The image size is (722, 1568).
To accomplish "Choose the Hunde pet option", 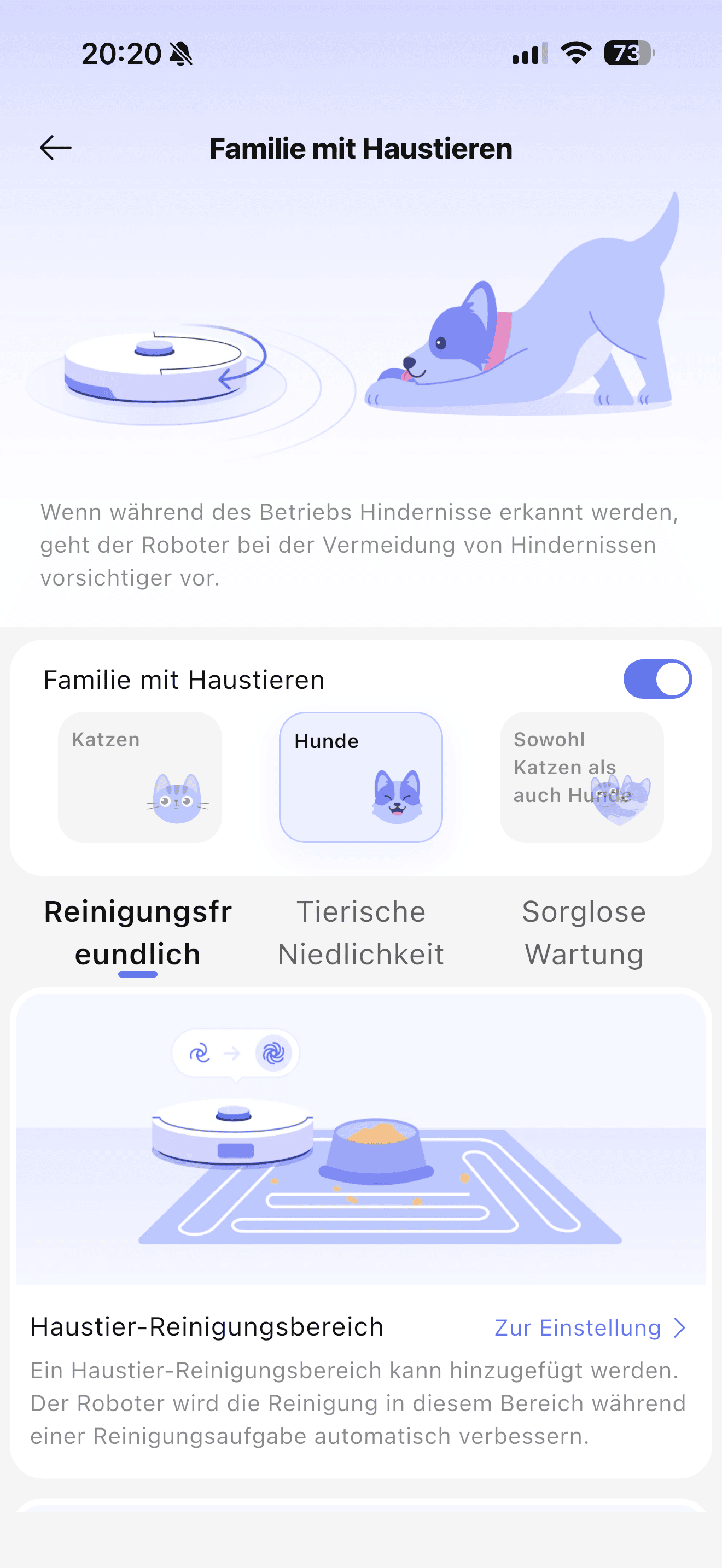I will click(x=360, y=777).
